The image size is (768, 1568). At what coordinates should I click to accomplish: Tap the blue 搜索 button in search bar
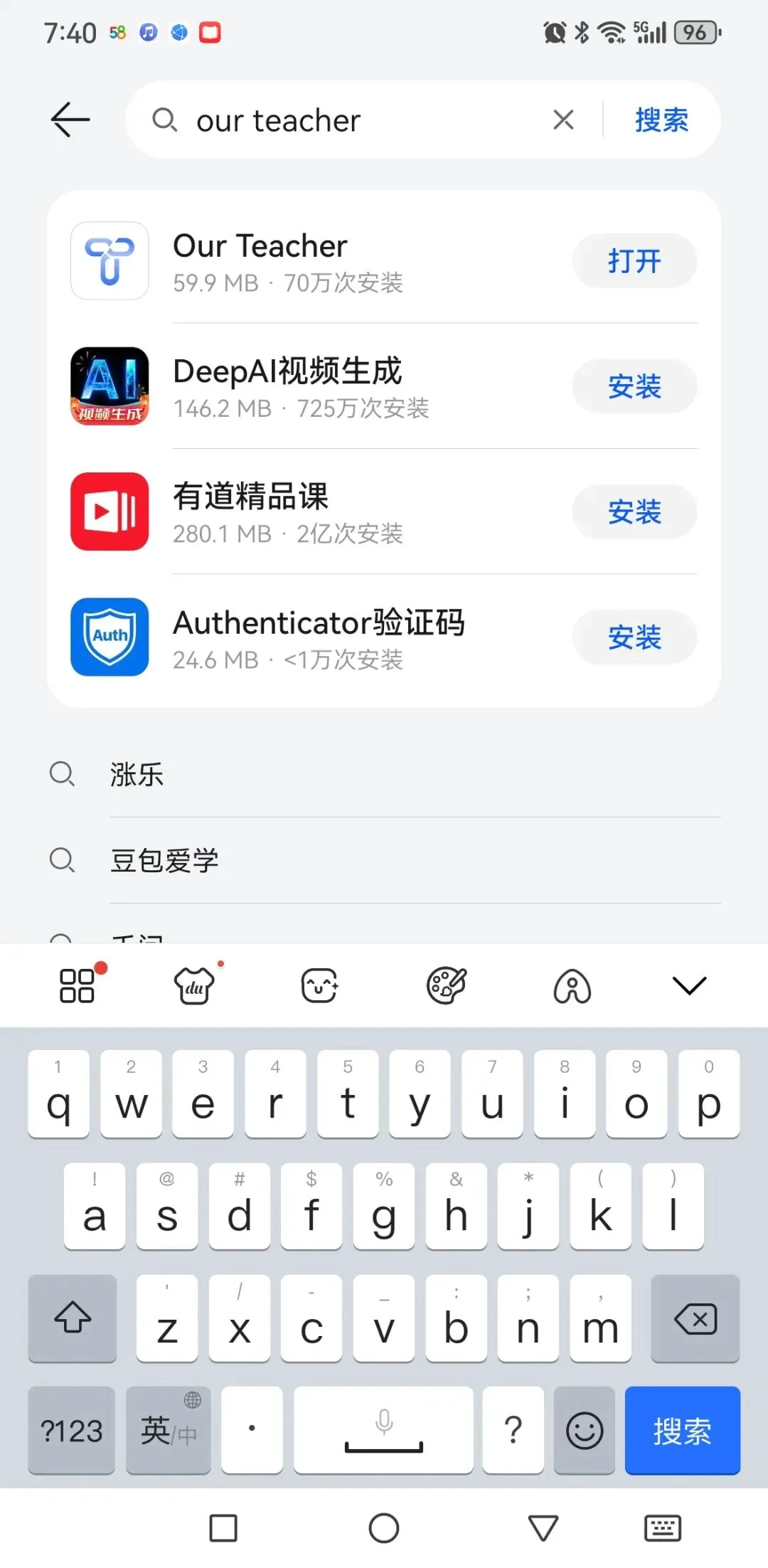pos(661,120)
